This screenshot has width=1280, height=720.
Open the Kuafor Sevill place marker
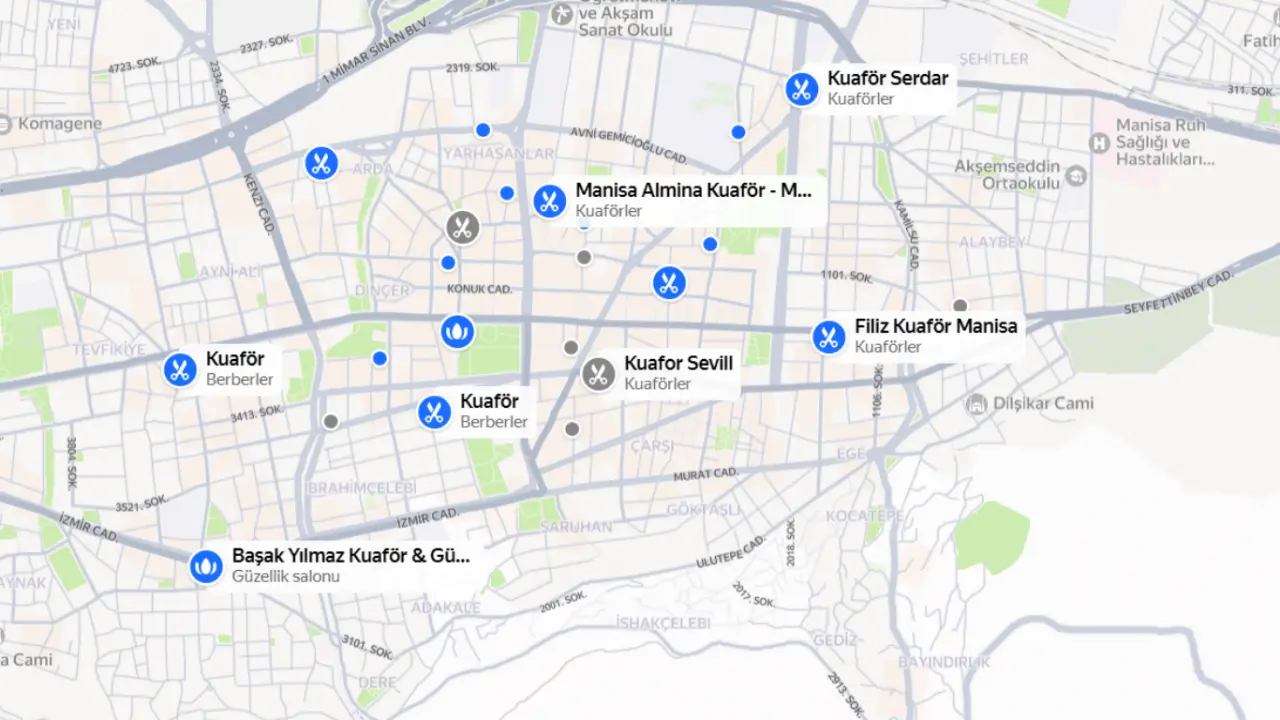[x=598, y=375]
